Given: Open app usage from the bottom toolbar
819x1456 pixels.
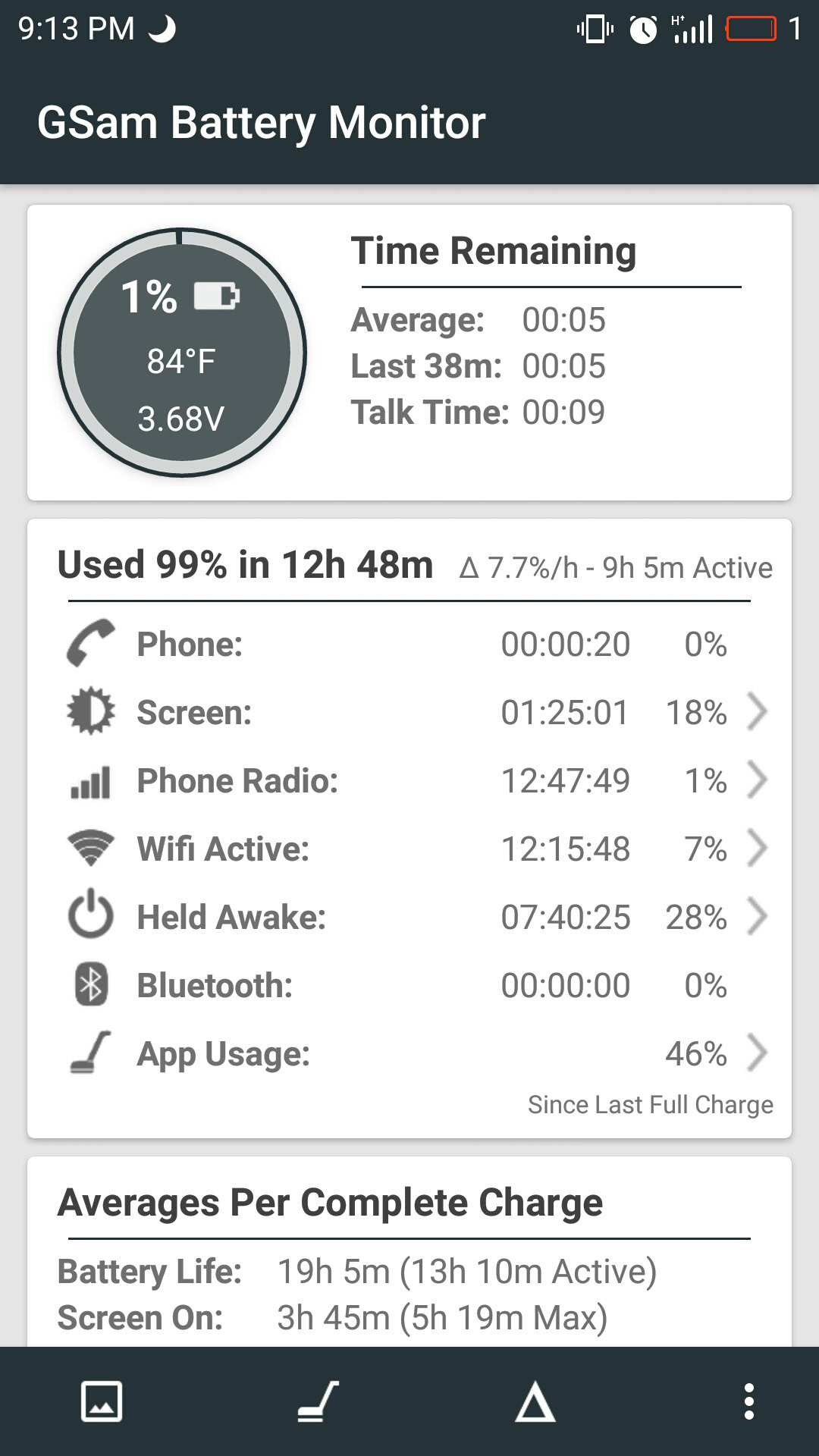Looking at the screenshot, I should click(x=318, y=1401).
